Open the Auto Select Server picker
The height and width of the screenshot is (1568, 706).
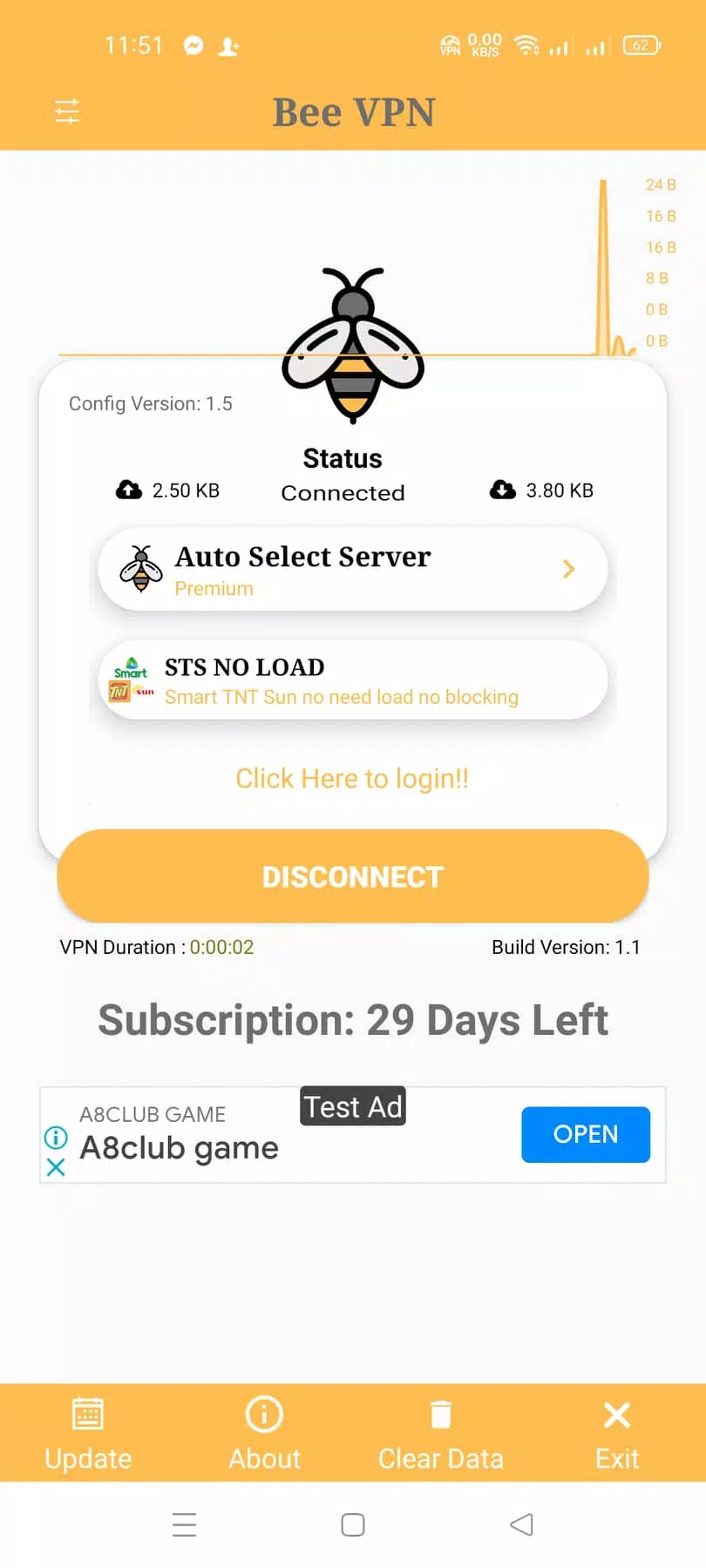[352, 569]
